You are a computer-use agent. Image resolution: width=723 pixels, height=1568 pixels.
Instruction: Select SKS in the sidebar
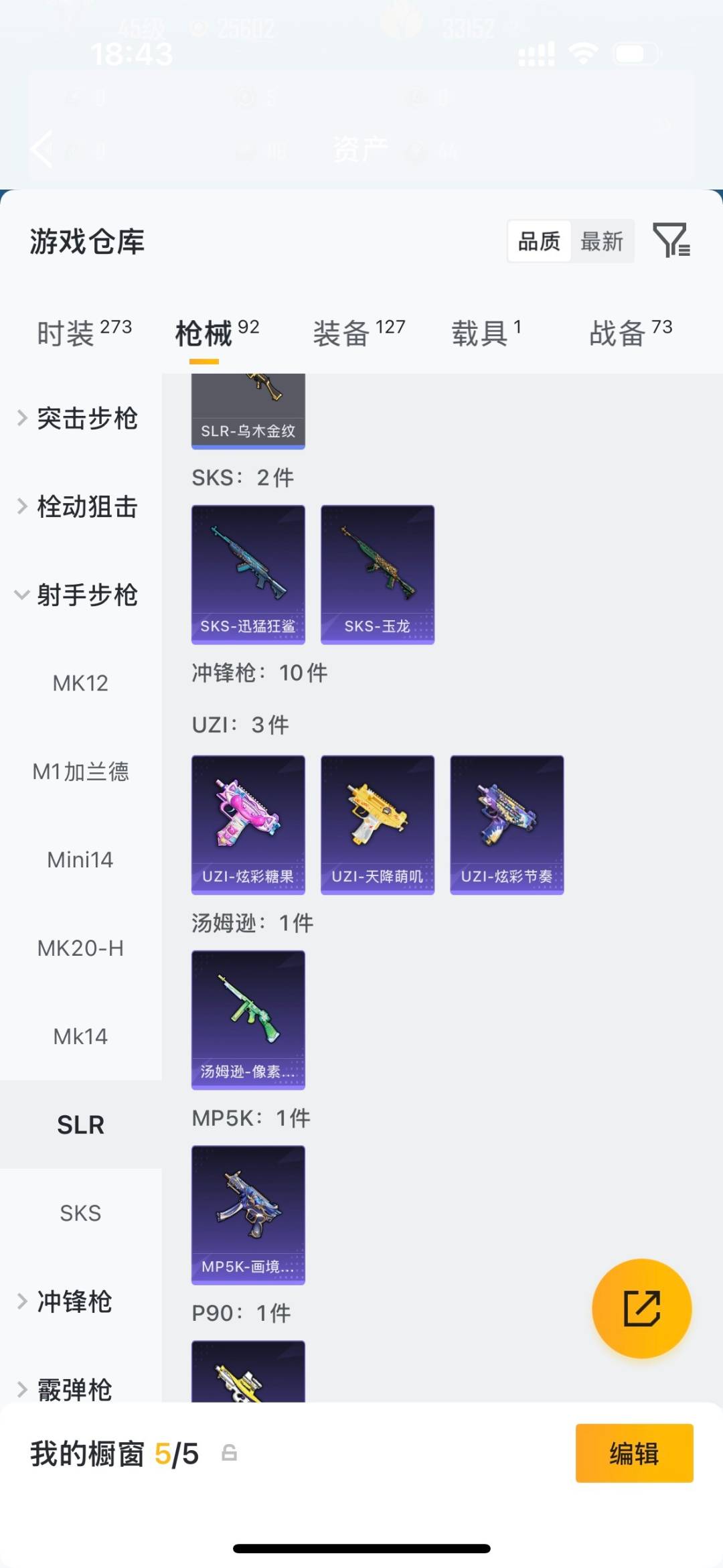80,1213
